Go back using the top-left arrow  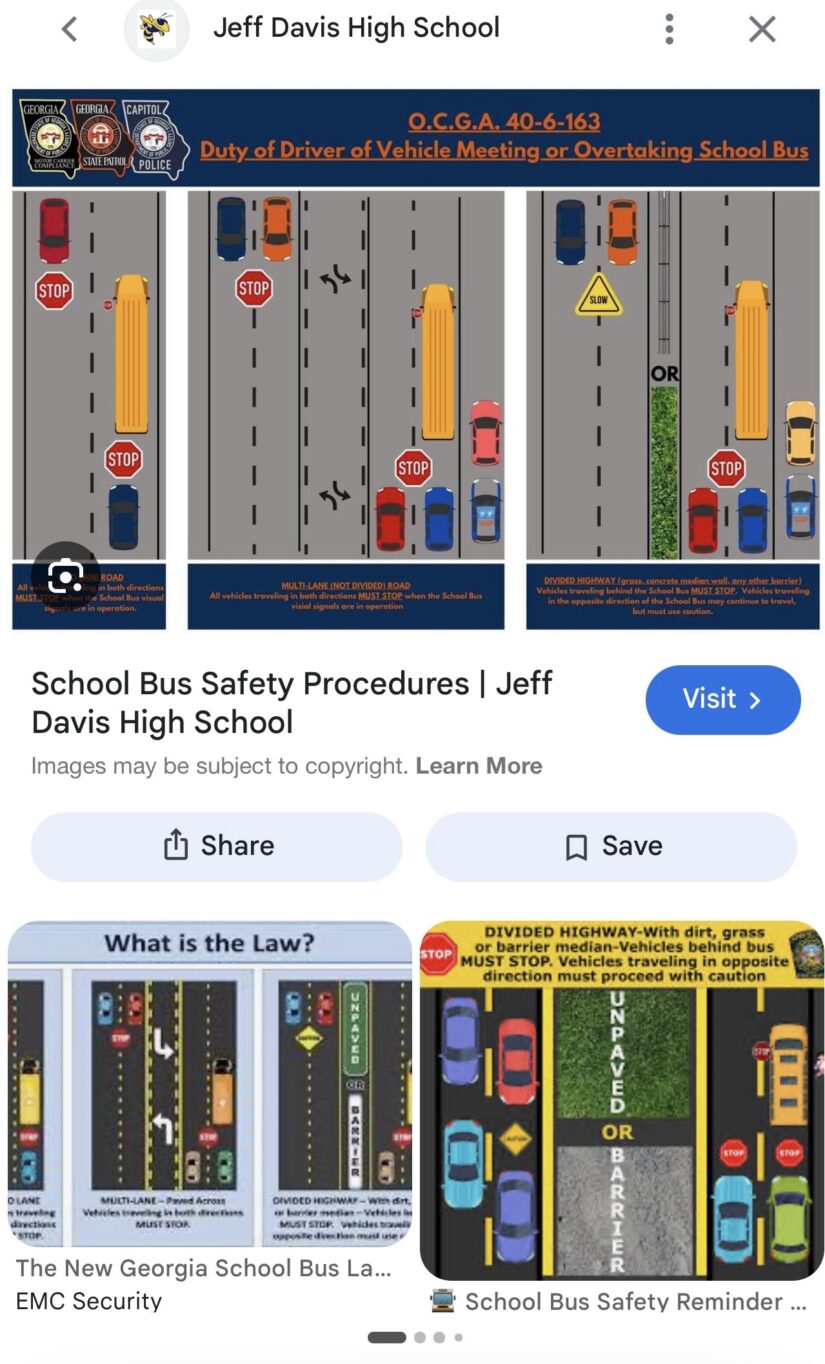(68, 29)
